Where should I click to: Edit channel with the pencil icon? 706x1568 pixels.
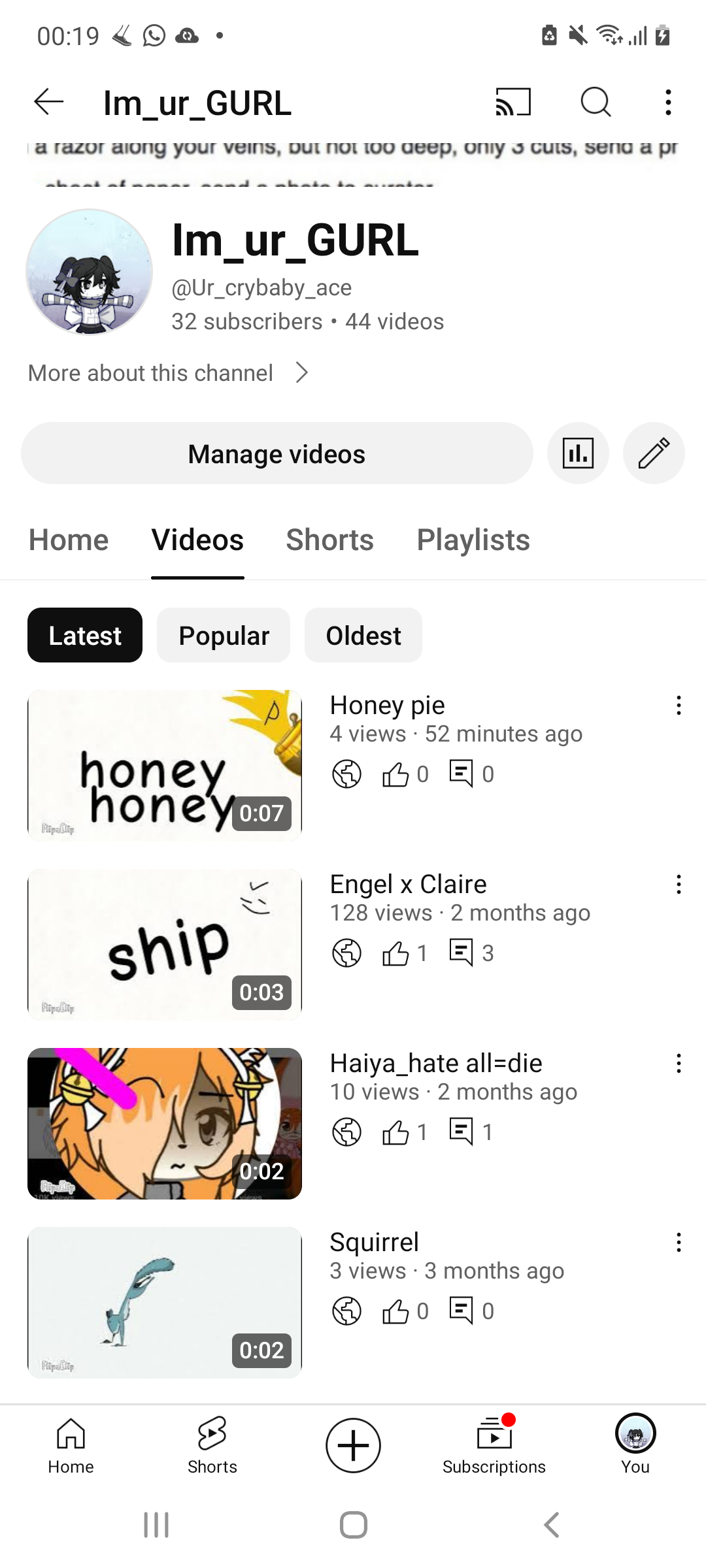click(x=654, y=453)
